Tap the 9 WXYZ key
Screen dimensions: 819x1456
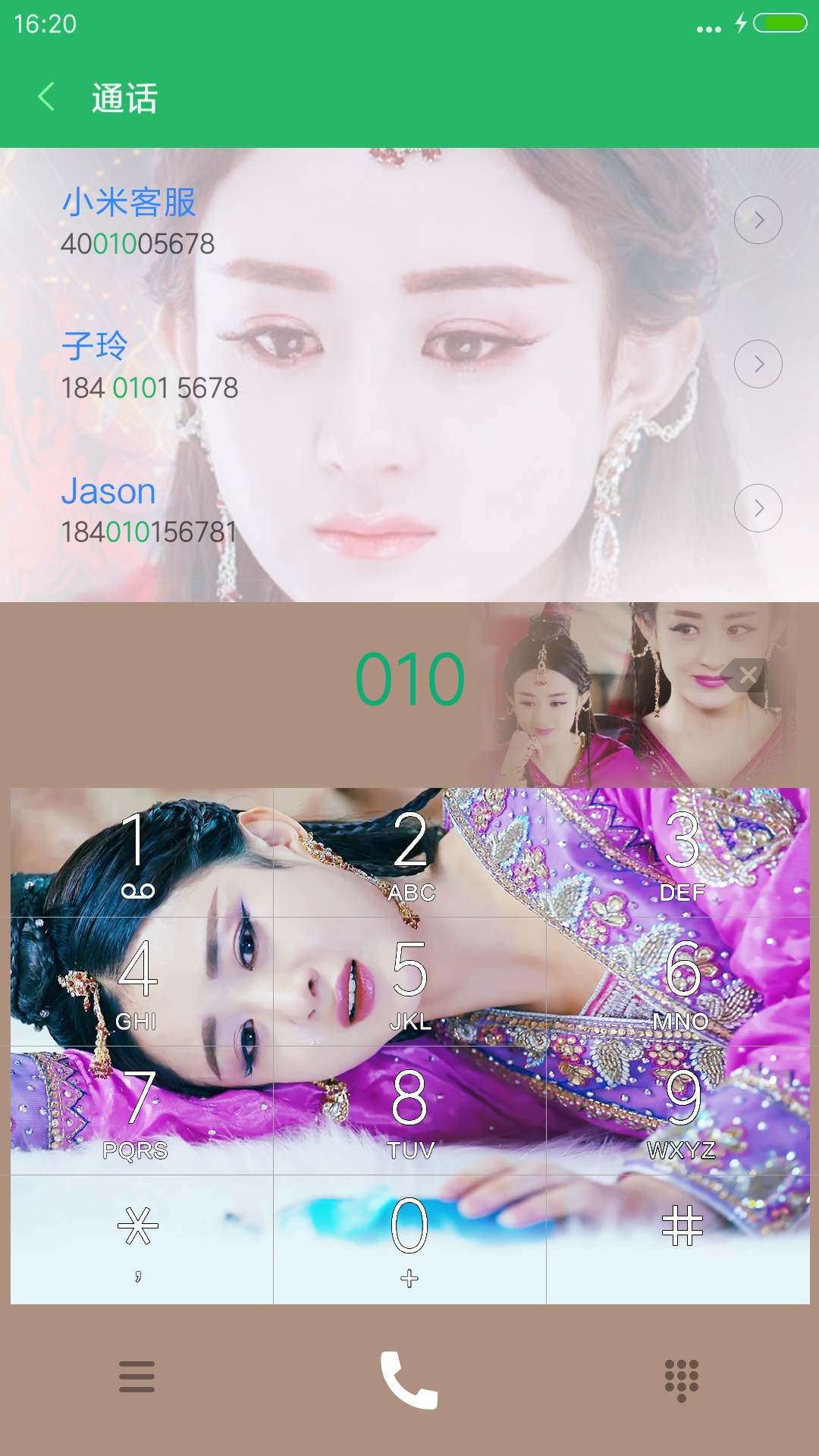click(x=678, y=1110)
